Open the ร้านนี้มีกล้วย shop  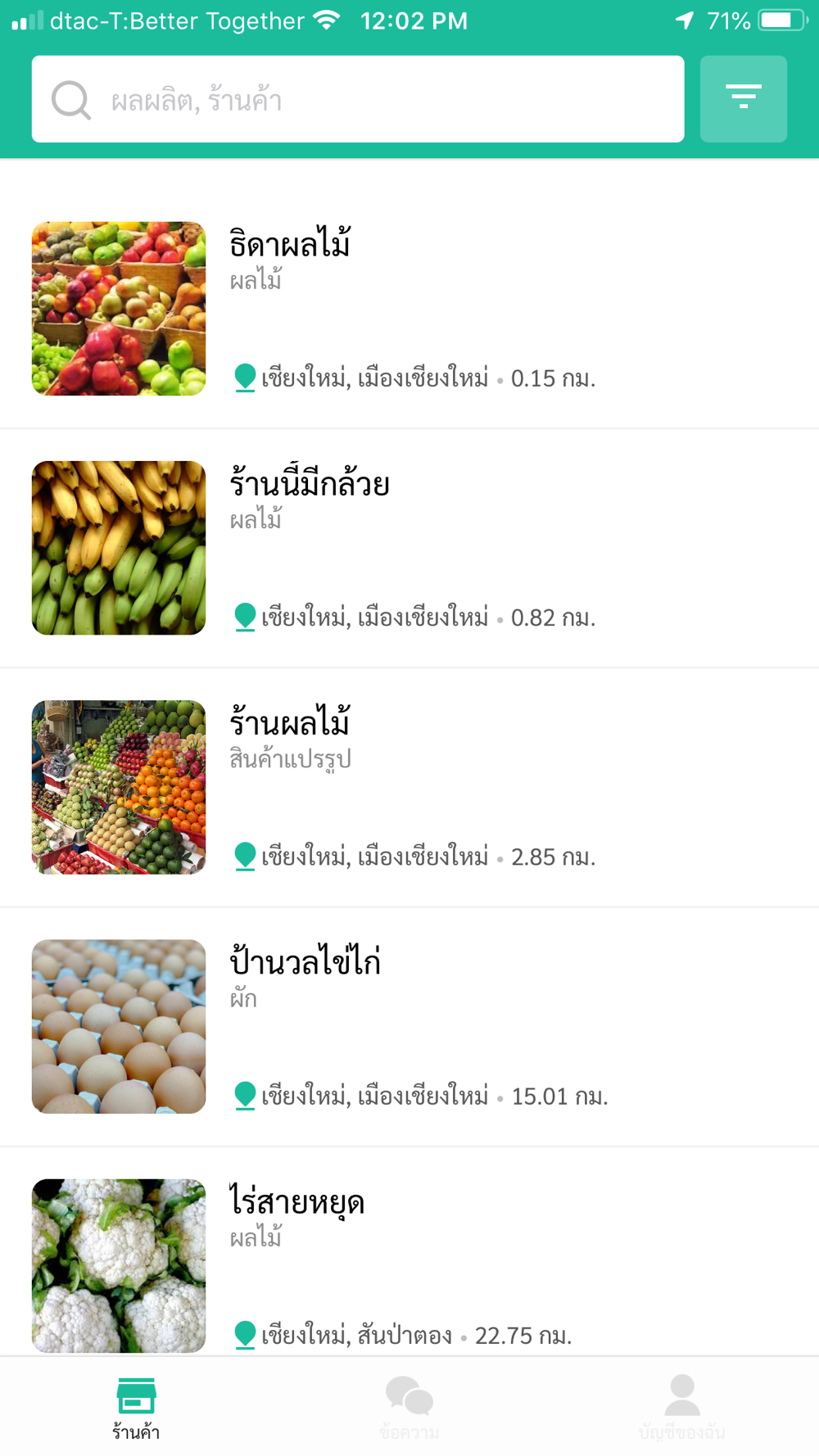coord(409,548)
